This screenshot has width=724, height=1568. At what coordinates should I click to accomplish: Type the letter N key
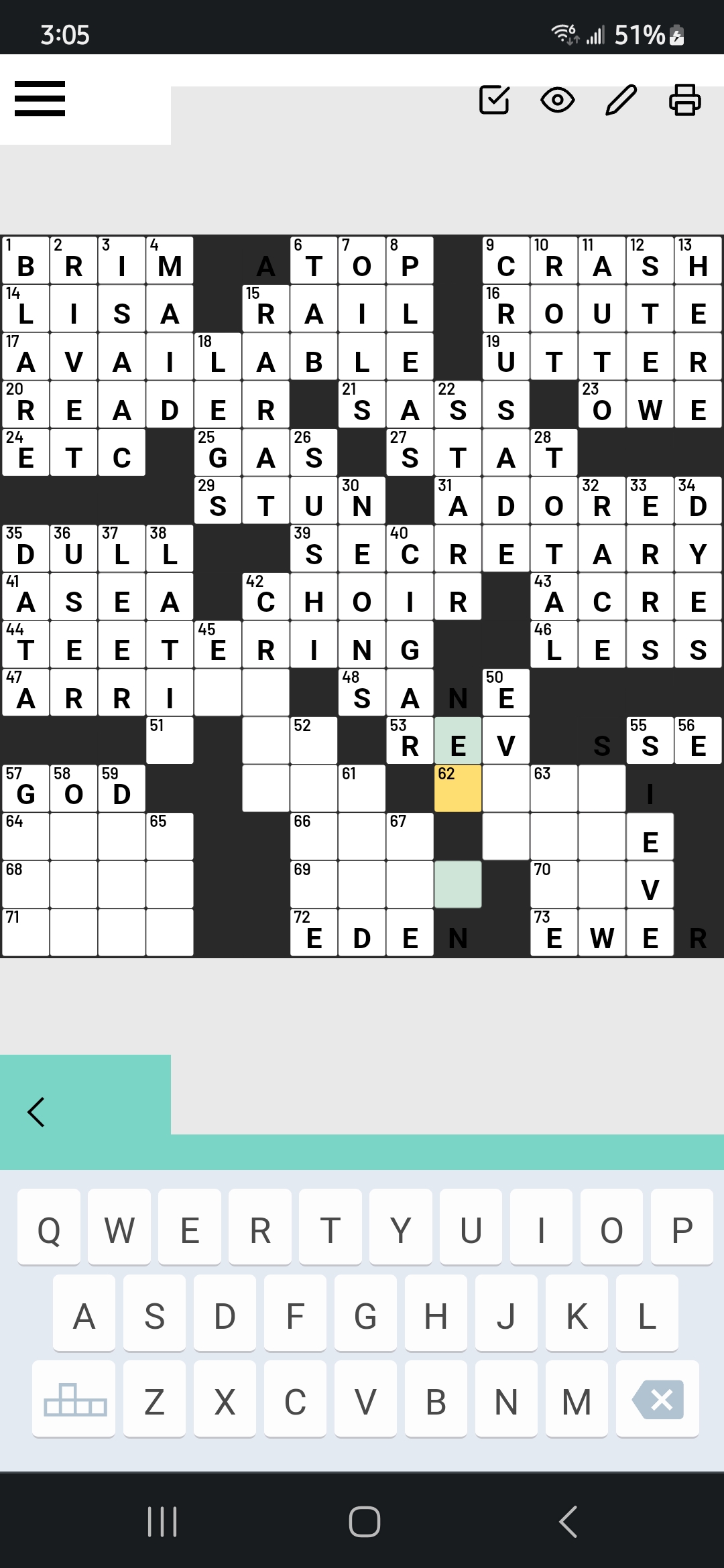[506, 1401]
